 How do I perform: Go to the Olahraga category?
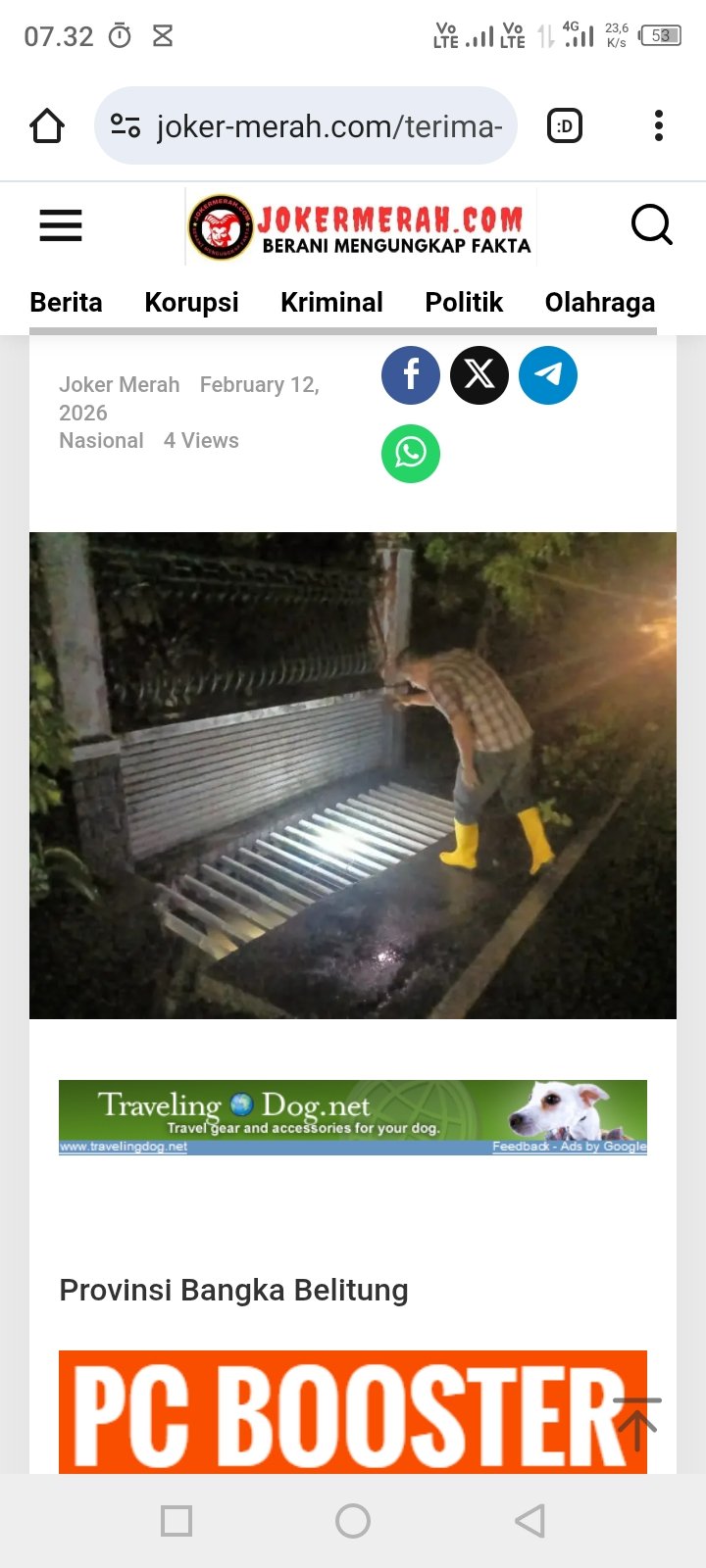(x=599, y=302)
